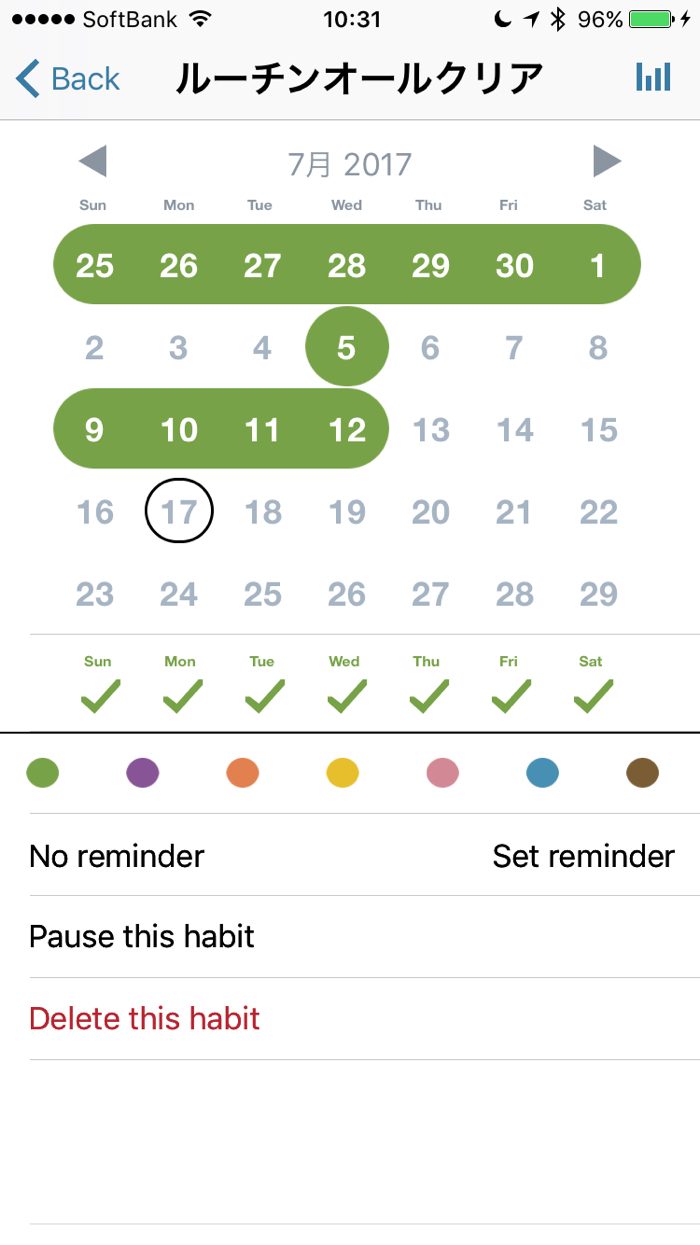
Task: Select July 17 on the calendar
Action: [179, 512]
